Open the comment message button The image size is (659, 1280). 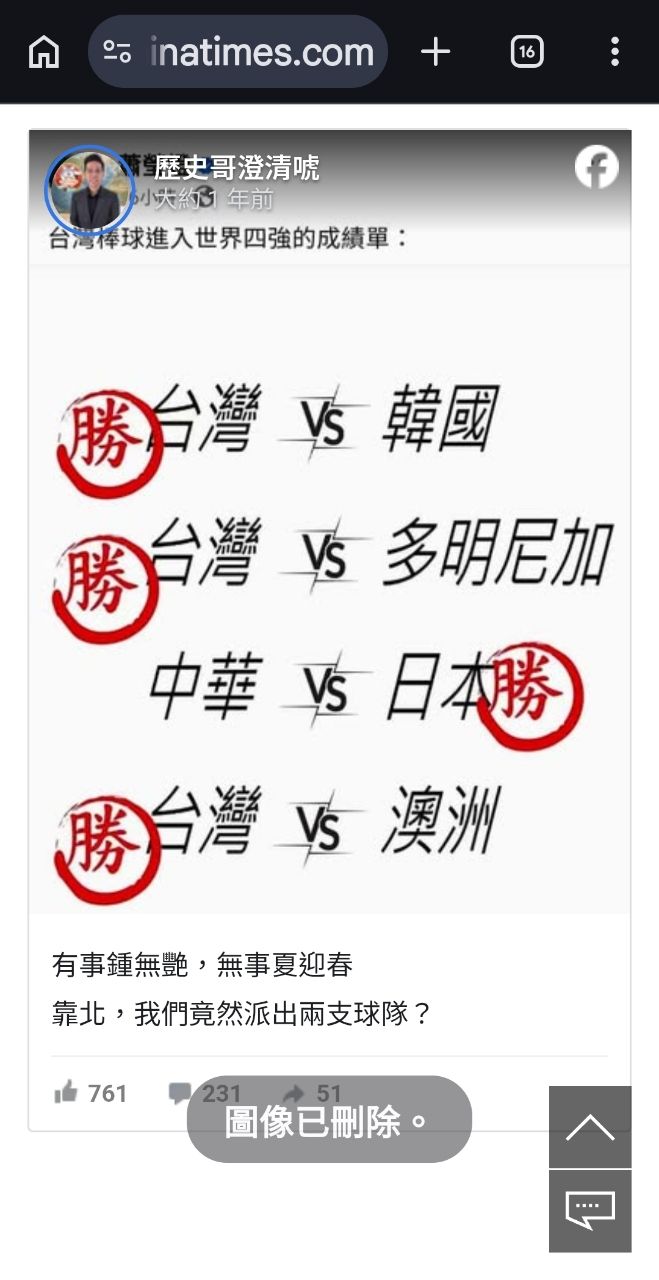(x=590, y=1211)
